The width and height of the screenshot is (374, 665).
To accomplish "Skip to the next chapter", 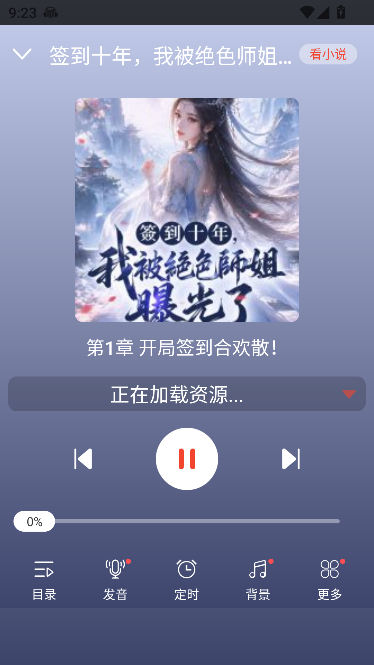I will click(291, 459).
